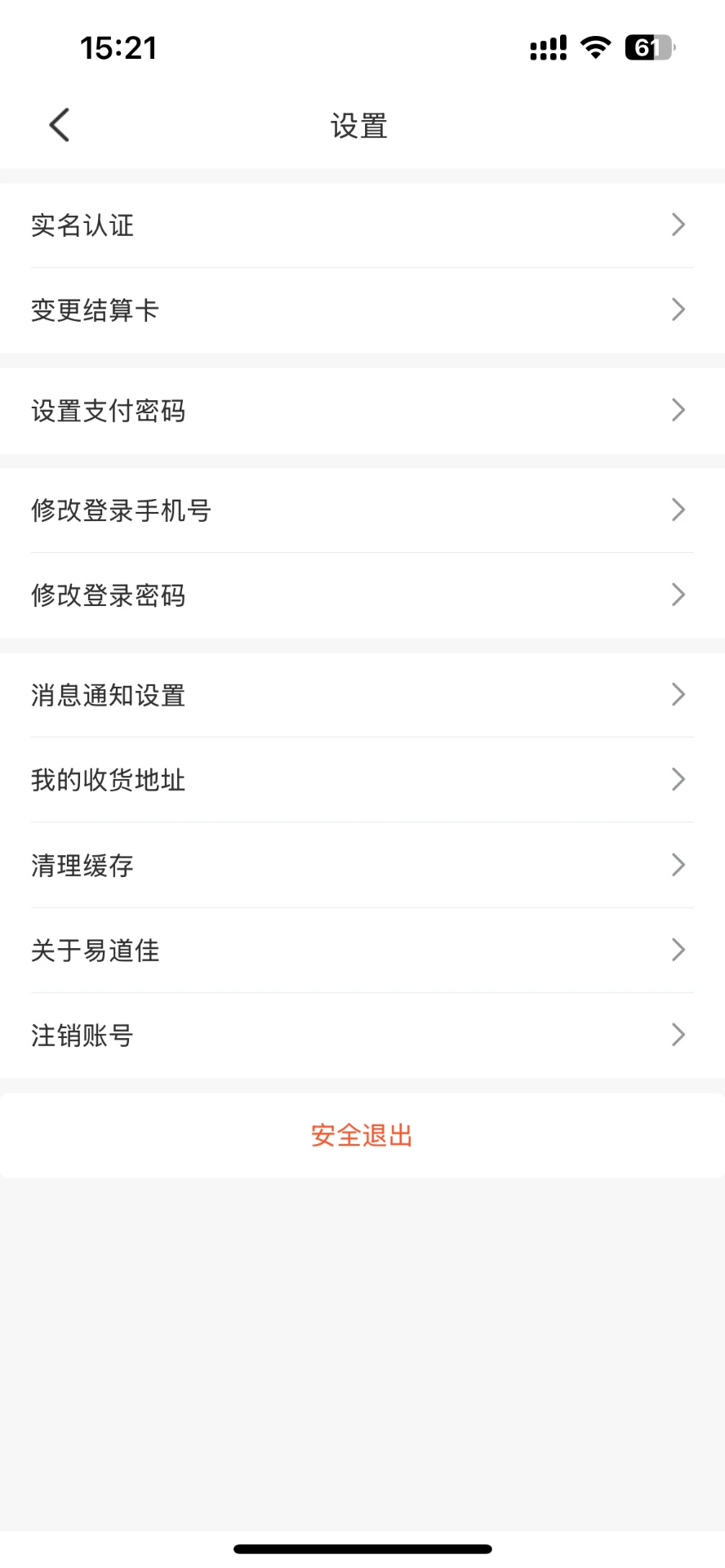Click the chevron beside 注销账号
This screenshot has height=1568, width=725.
pyautogui.click(x=678, y=1034)
